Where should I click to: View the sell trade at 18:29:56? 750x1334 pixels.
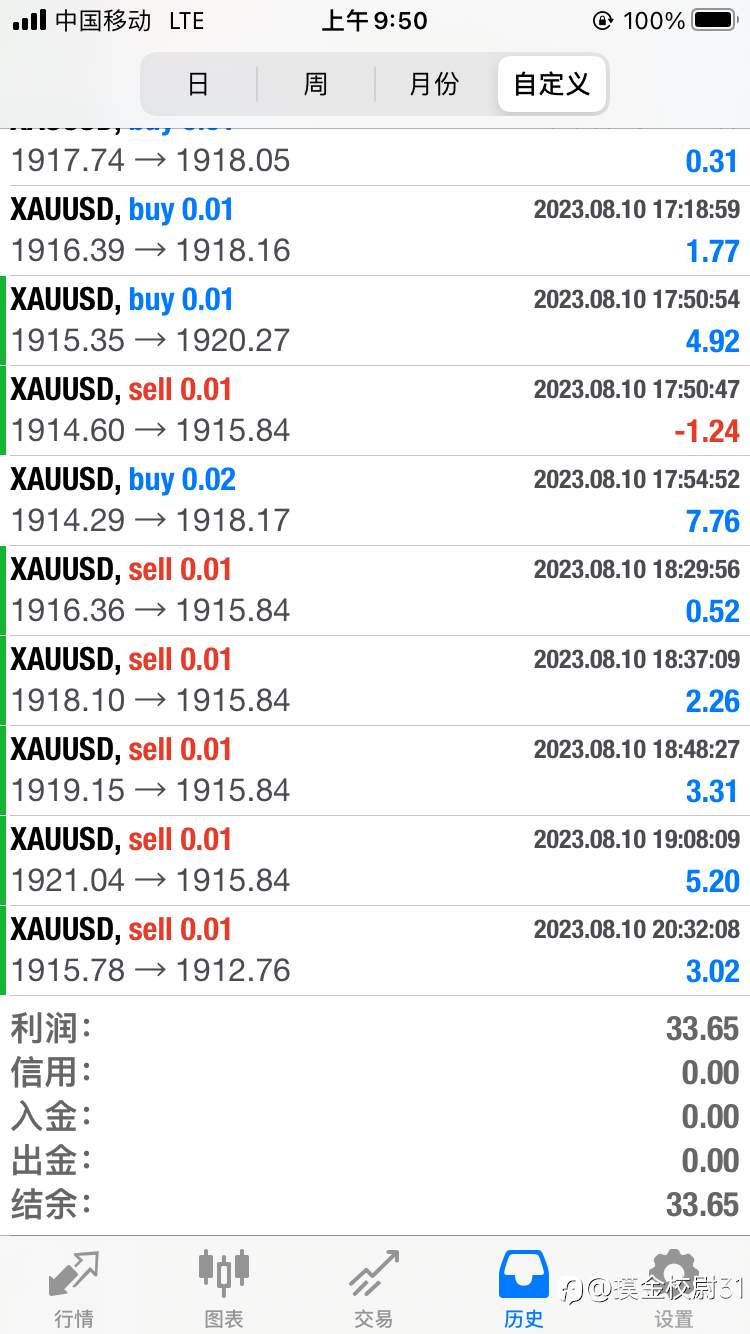(375, 590)
